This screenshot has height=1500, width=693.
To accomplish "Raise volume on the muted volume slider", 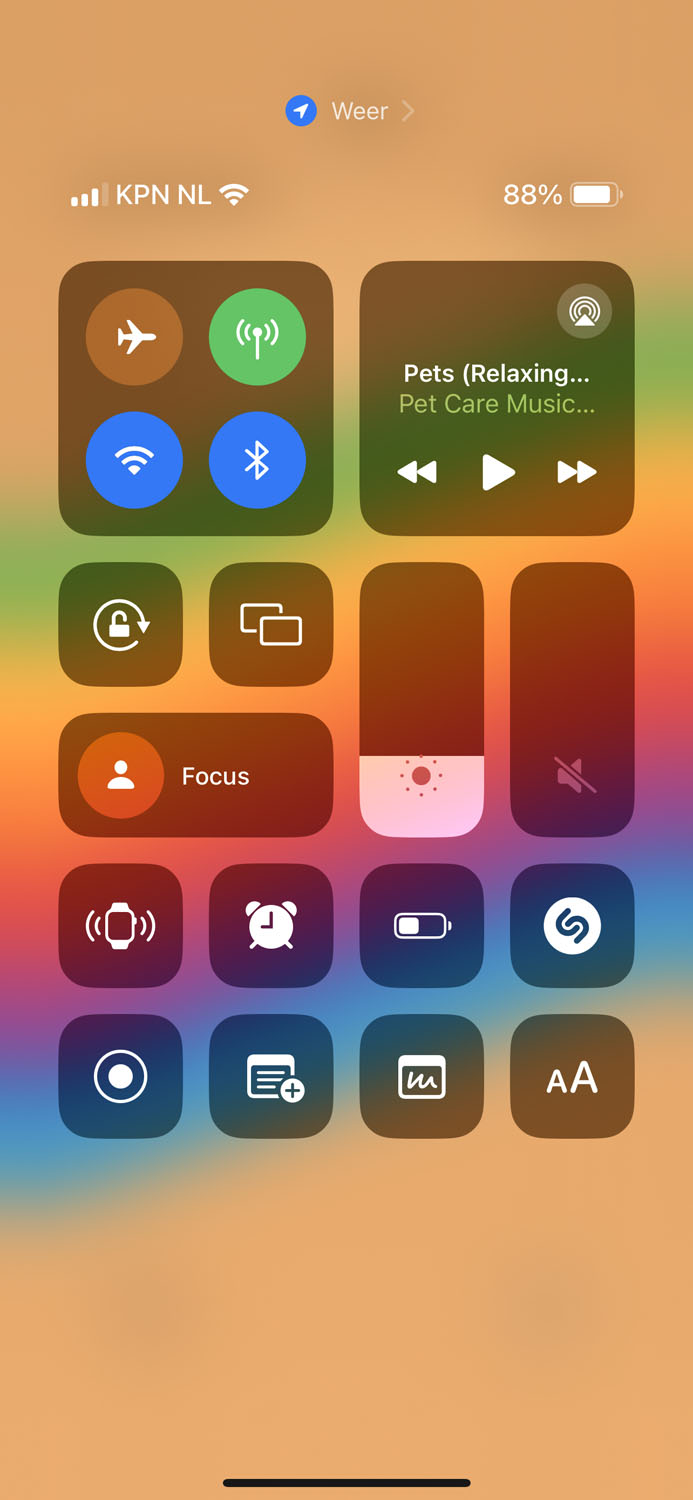I will coord(572,699).
